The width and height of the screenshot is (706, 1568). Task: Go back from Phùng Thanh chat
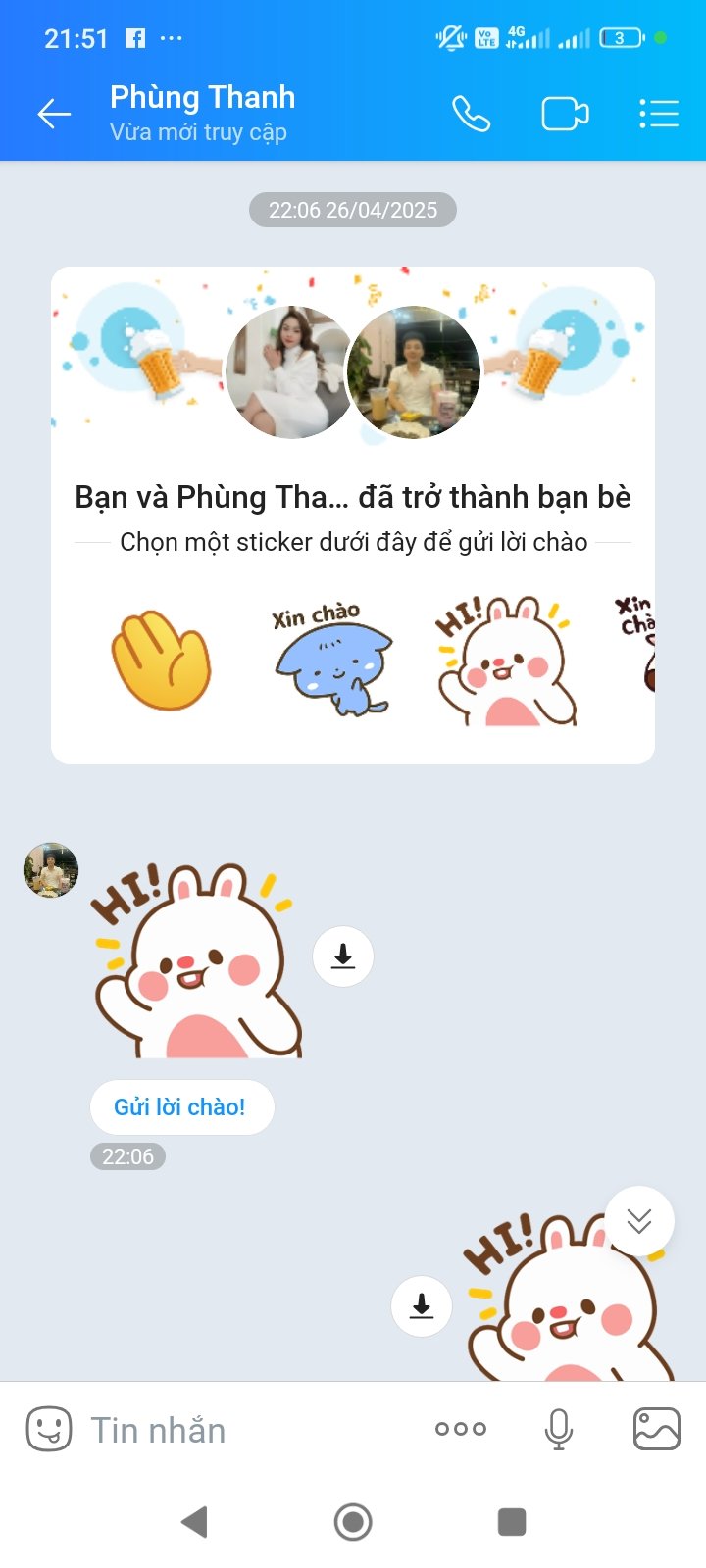coord(54,114)
